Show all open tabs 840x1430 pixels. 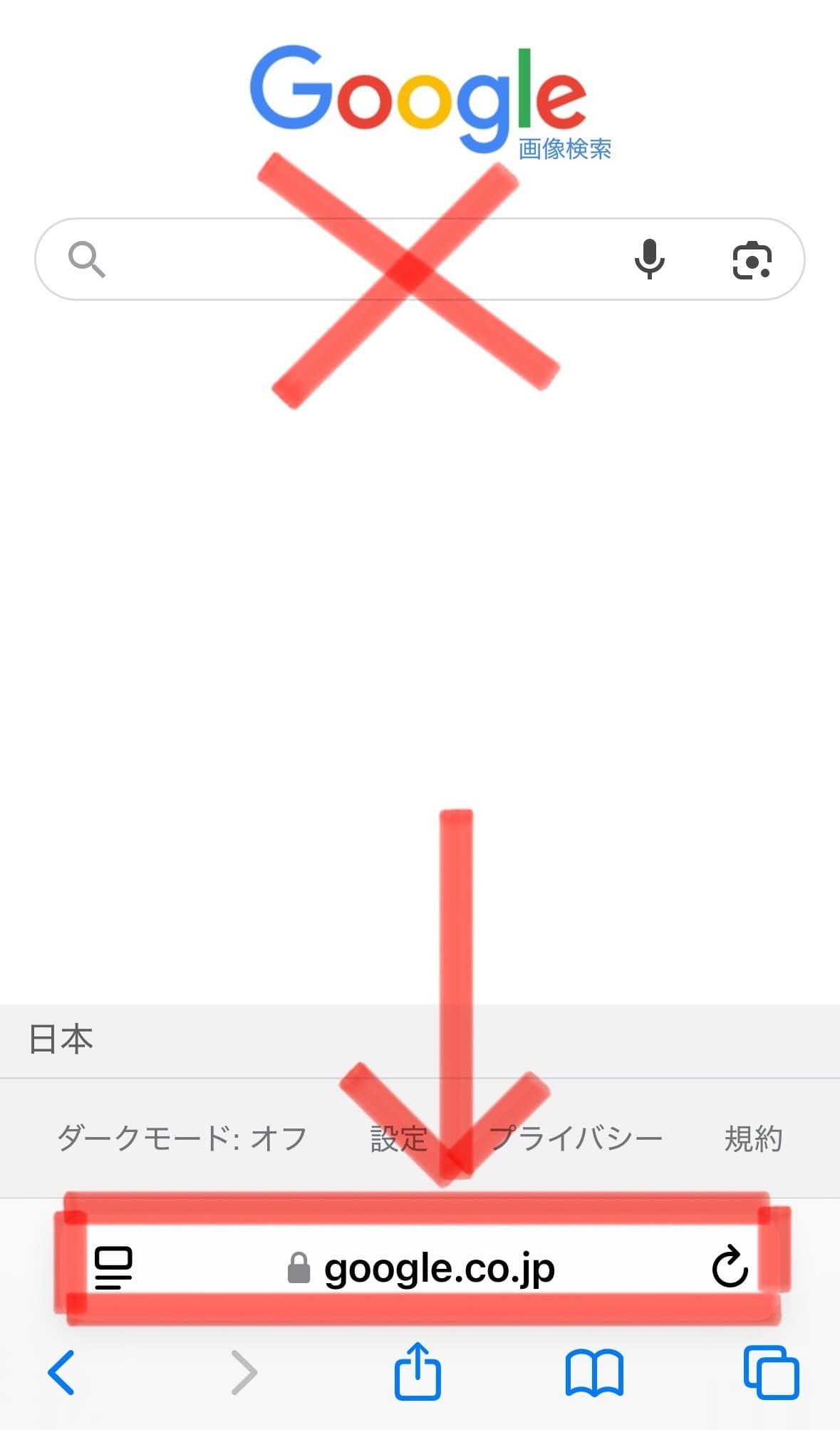771,1372
